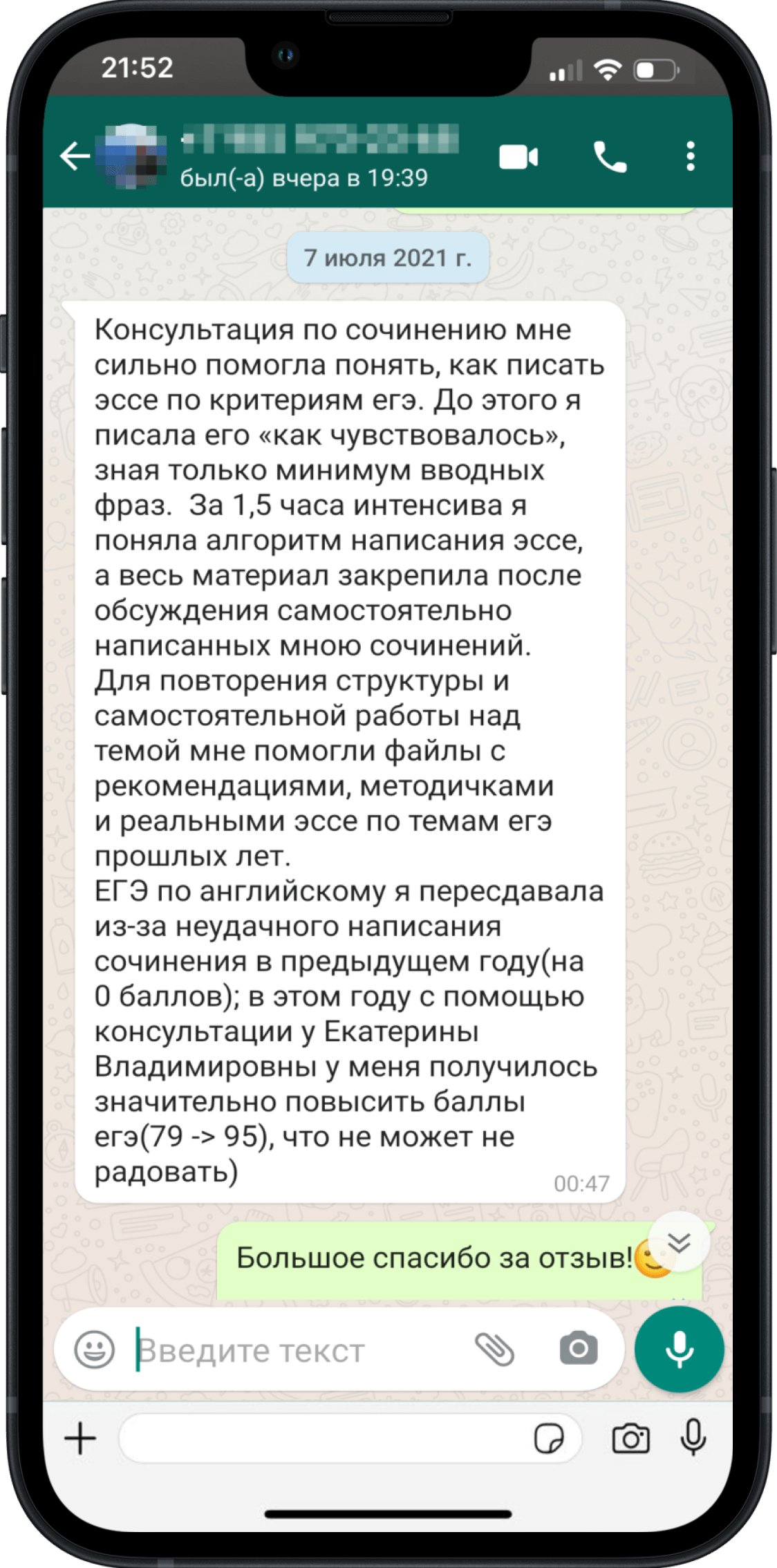Tap the plus icon in the bottom bar
The width and height of the screenshot is (777, 1568).
pos(80,1439)
